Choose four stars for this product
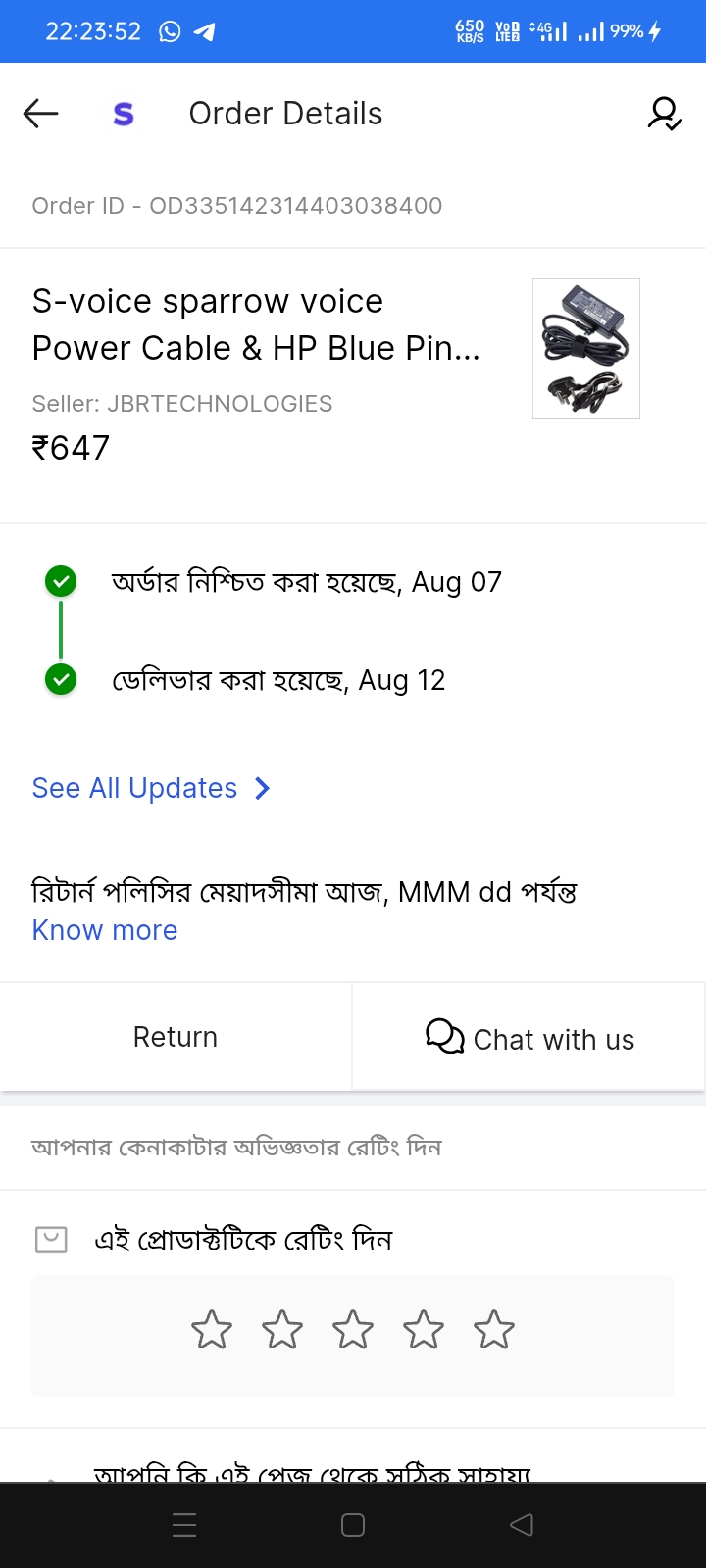The width and height of the screenshot is (706, 1568). [424, 1330]
